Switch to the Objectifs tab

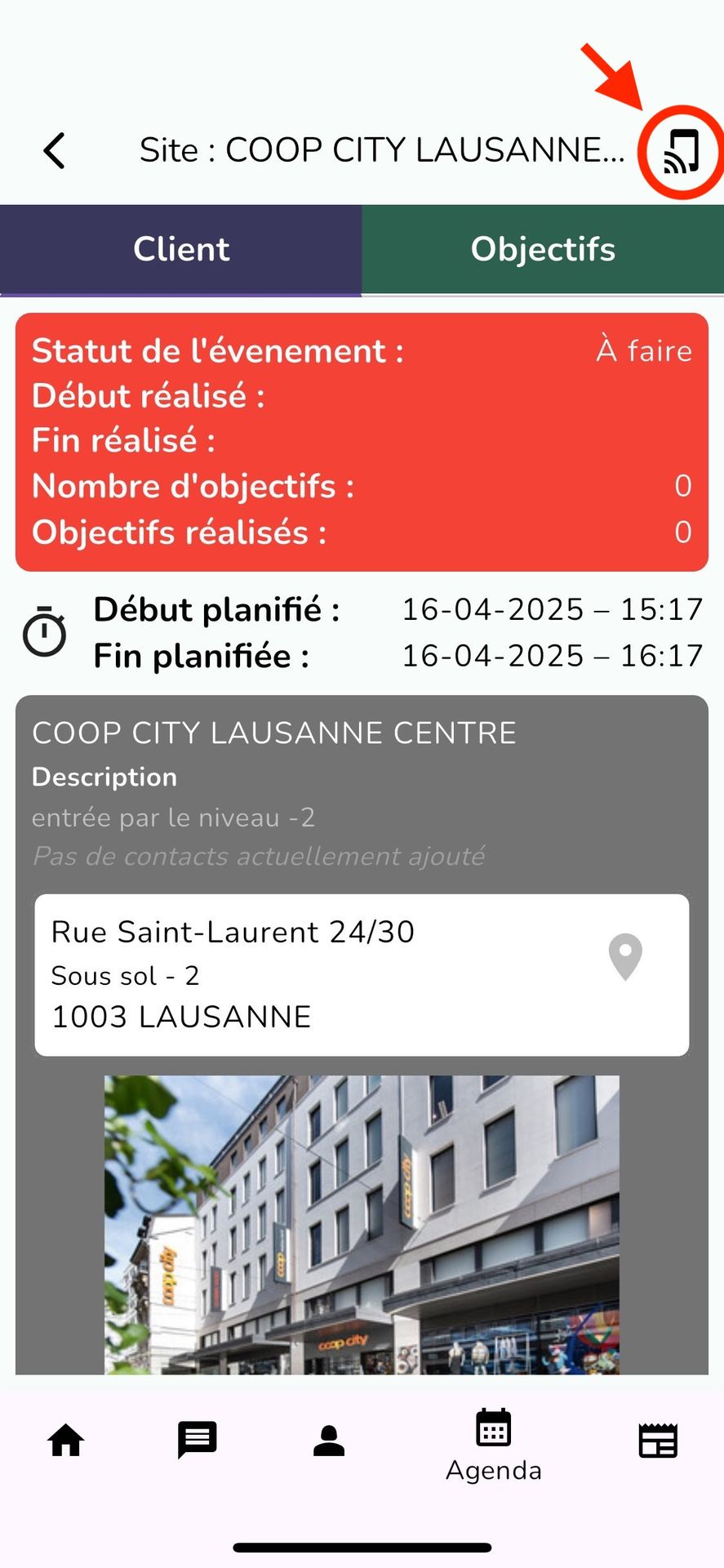543,249
